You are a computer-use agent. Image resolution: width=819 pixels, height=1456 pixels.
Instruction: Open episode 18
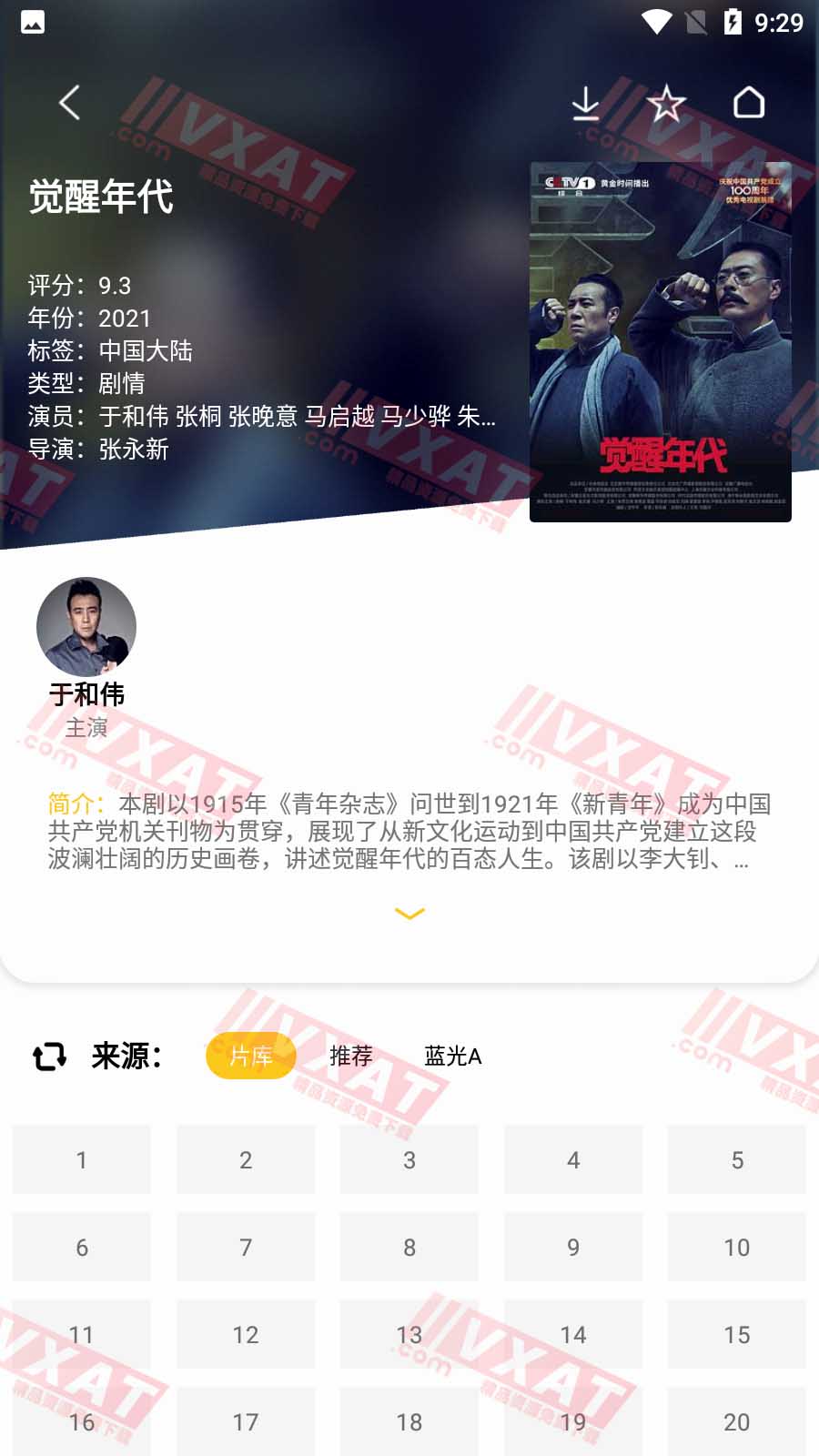pos(409,1421)
